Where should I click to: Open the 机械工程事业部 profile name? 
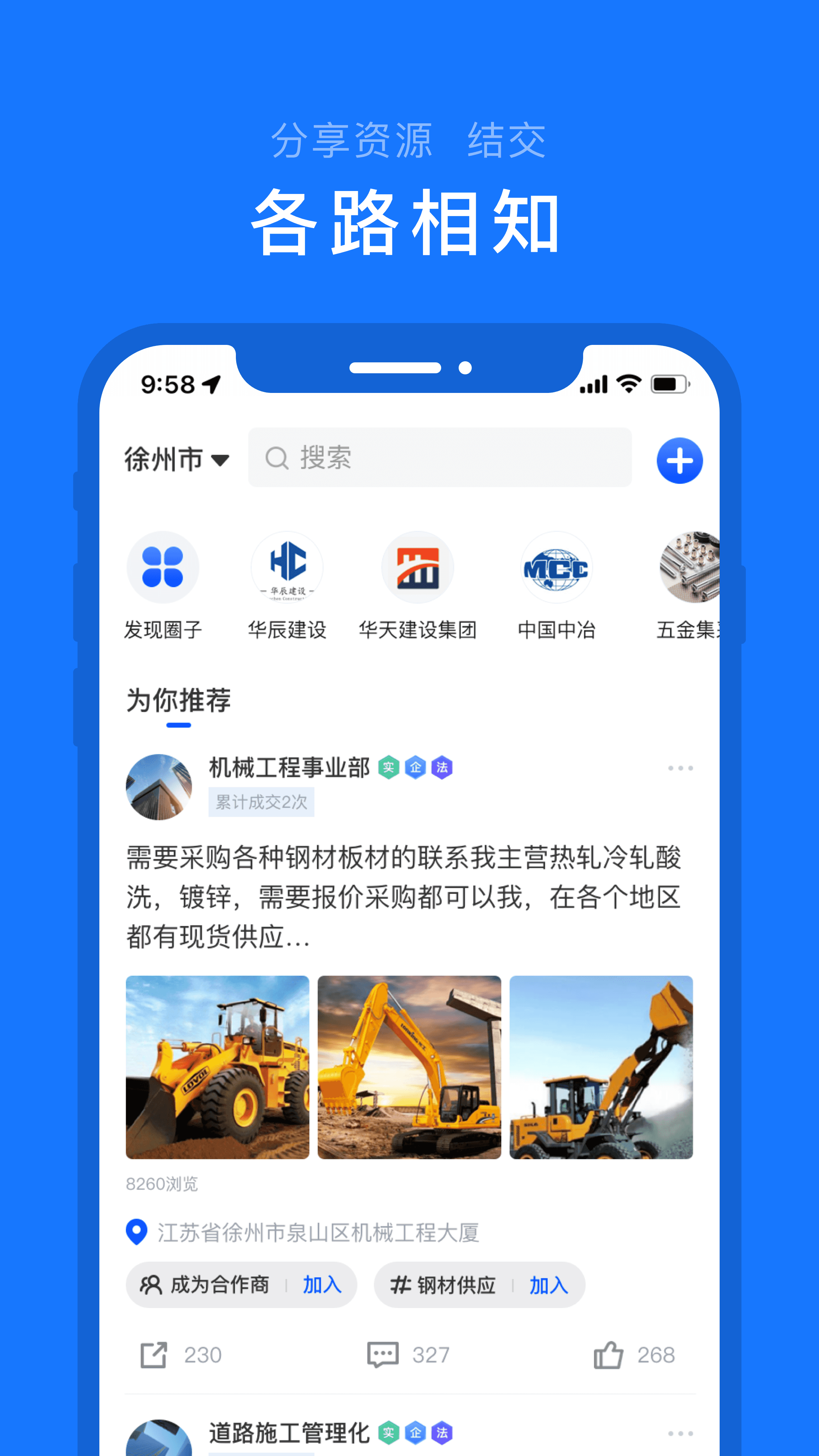tap(289, 767)
